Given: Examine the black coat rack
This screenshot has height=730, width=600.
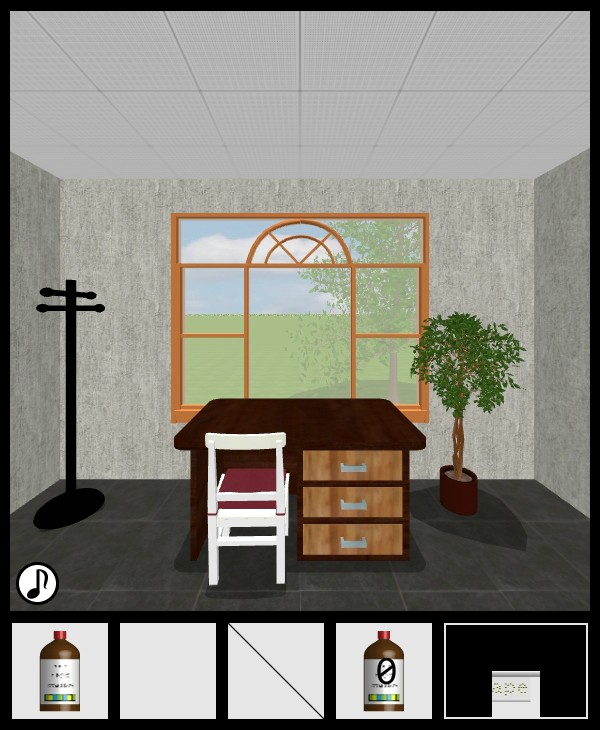Looking at the screenshot, I should tap(70, 400).
